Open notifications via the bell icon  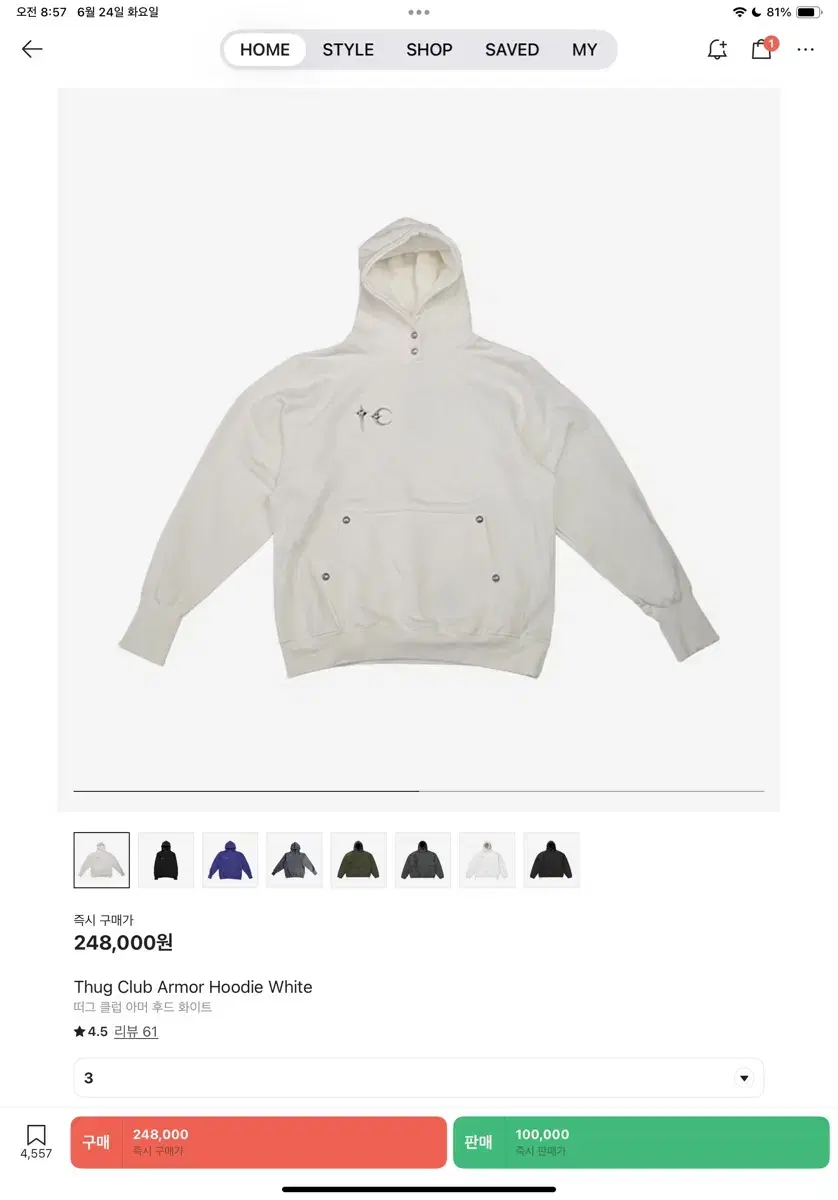[x=717, y=48]
